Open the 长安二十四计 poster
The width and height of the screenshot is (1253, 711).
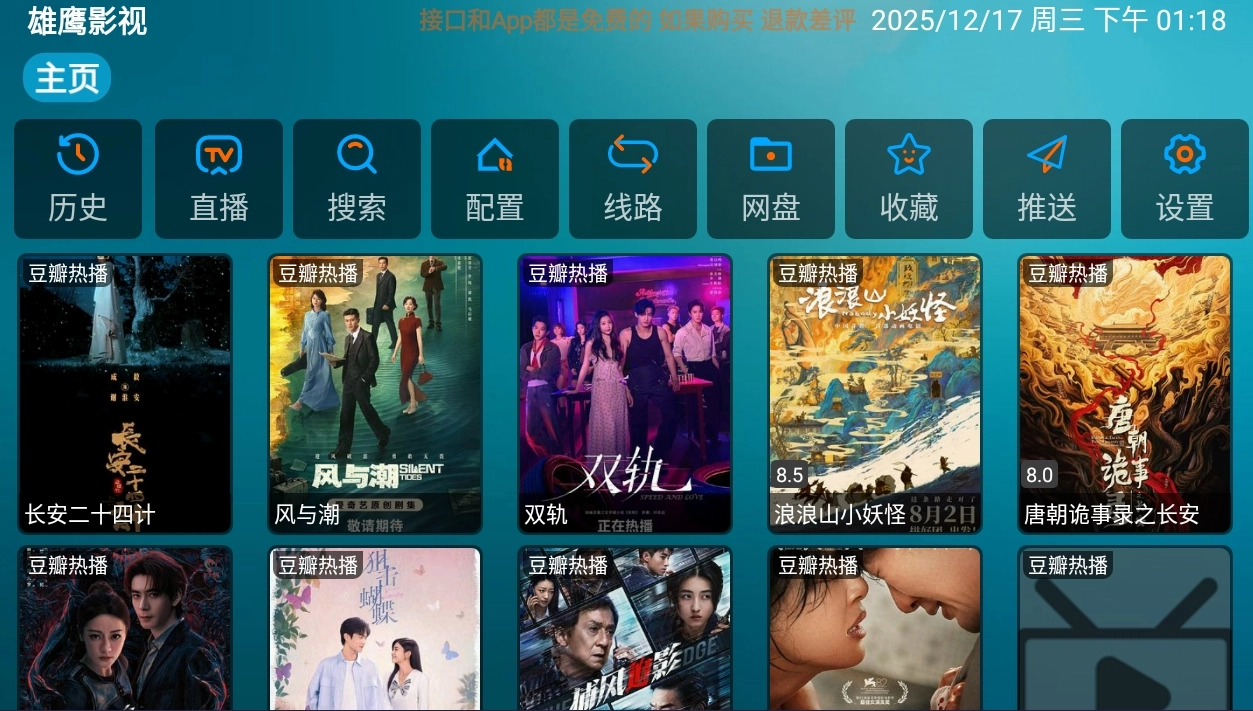point(125,393)
